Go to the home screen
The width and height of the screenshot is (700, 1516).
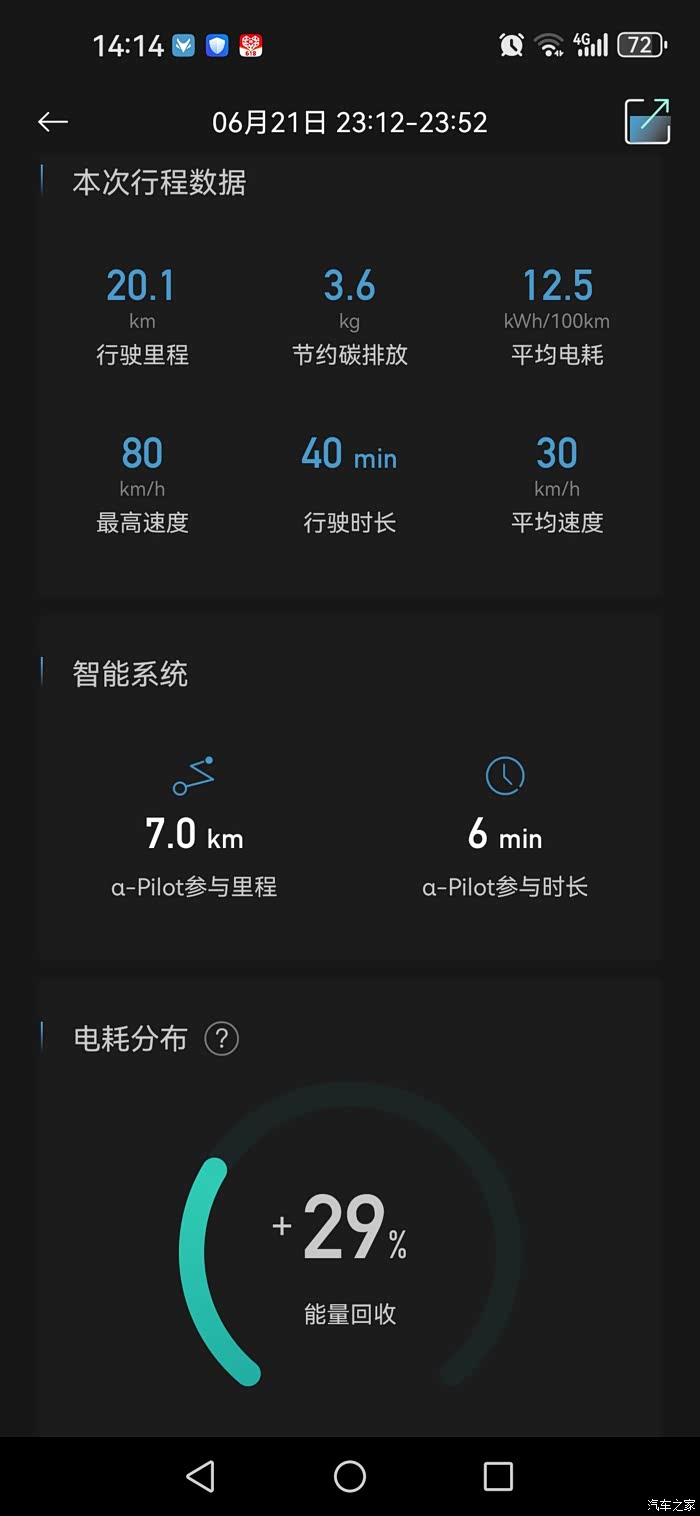click(x=350, y=1476)
